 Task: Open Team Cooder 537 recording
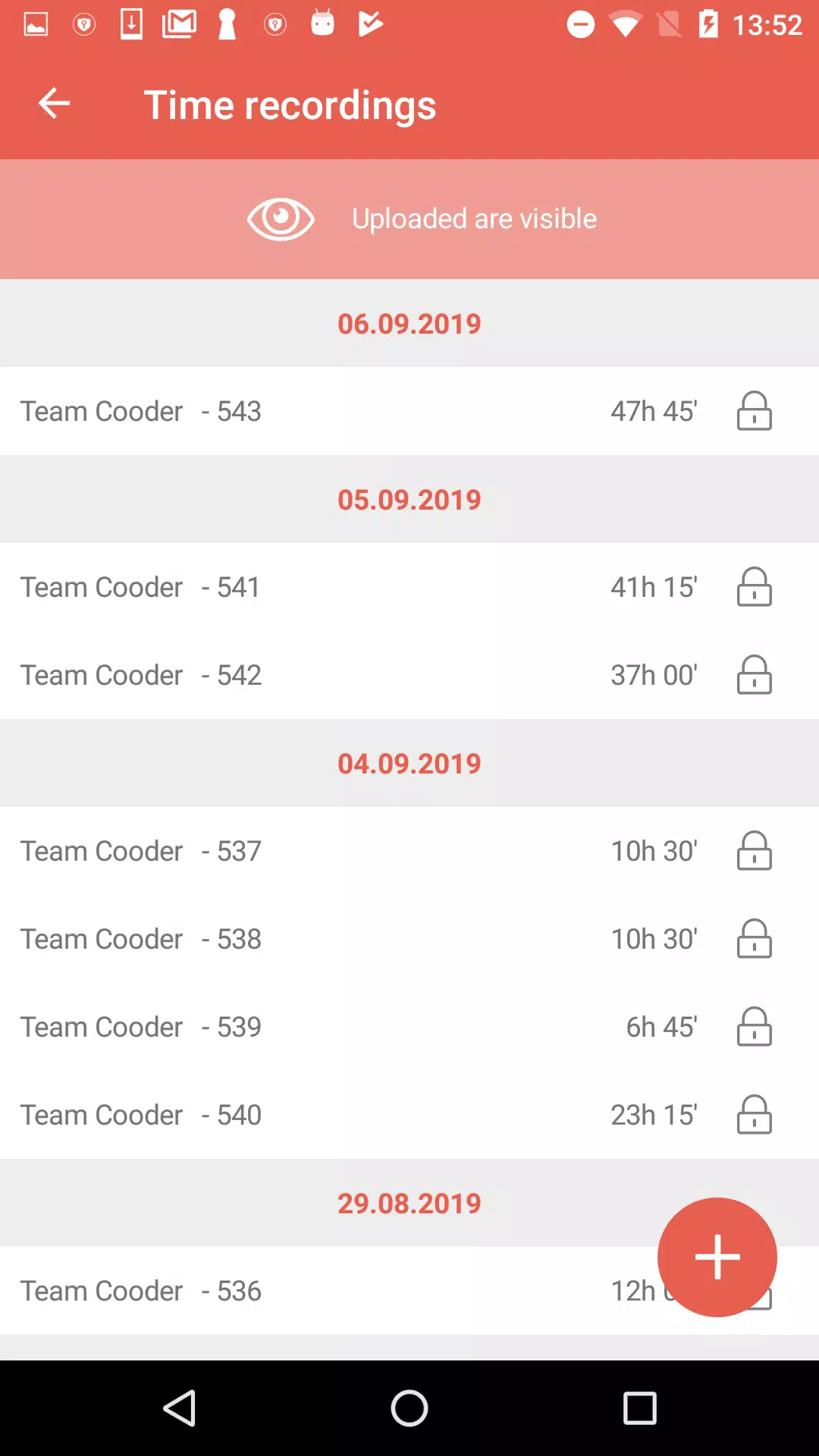(x=409, y=851)
